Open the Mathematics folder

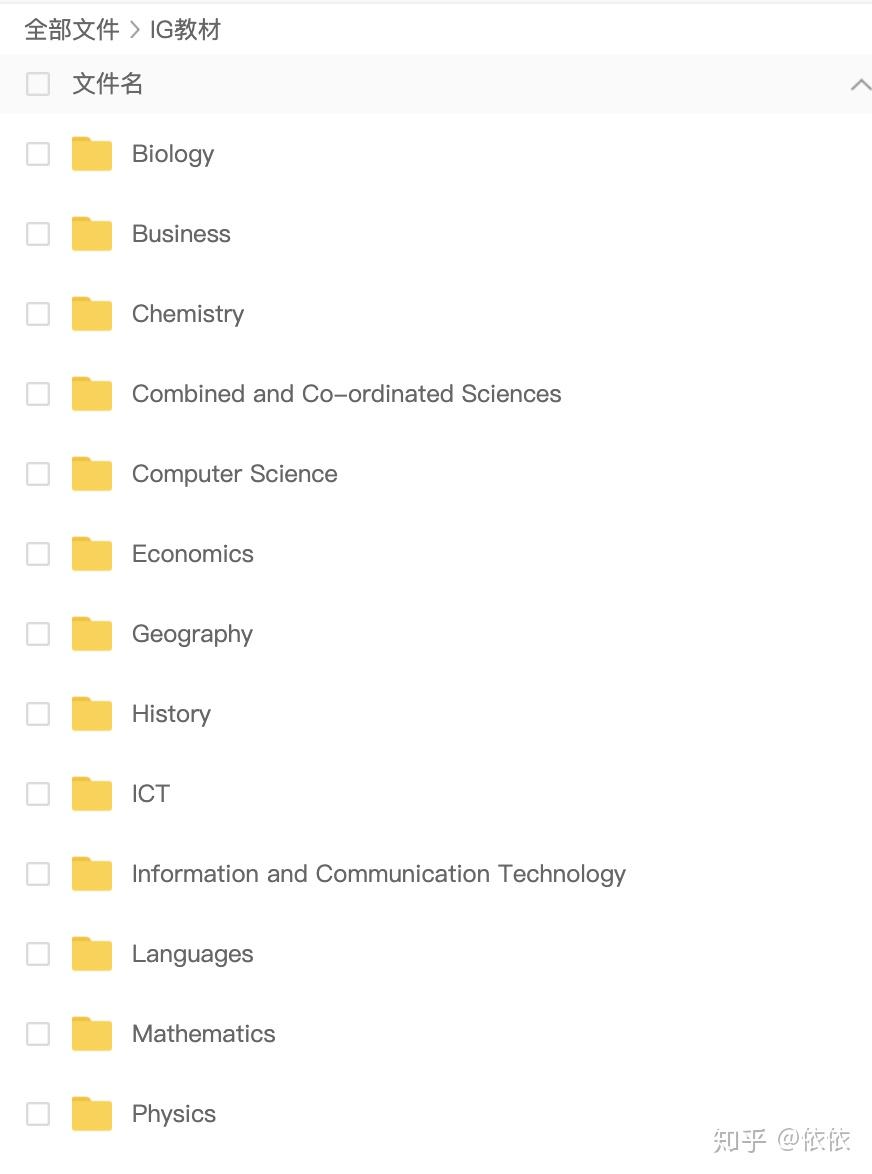[x=203, y=1034]
